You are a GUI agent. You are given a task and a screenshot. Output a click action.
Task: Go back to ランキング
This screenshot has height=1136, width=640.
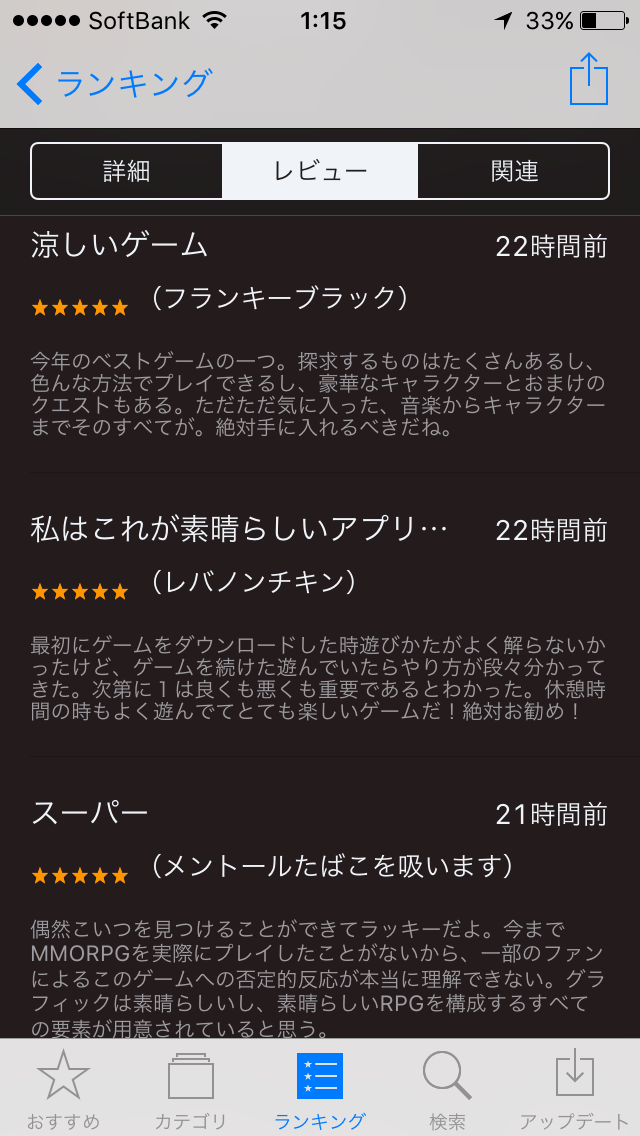[x=115, y=83]
